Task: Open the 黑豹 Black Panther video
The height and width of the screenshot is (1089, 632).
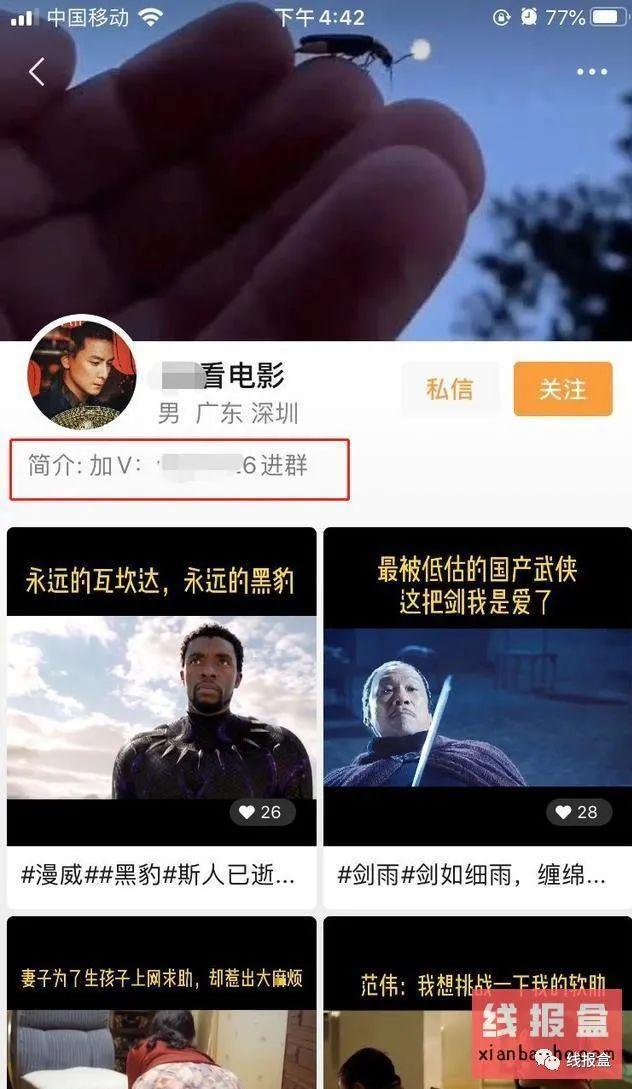Action: (x=161, y=700)
